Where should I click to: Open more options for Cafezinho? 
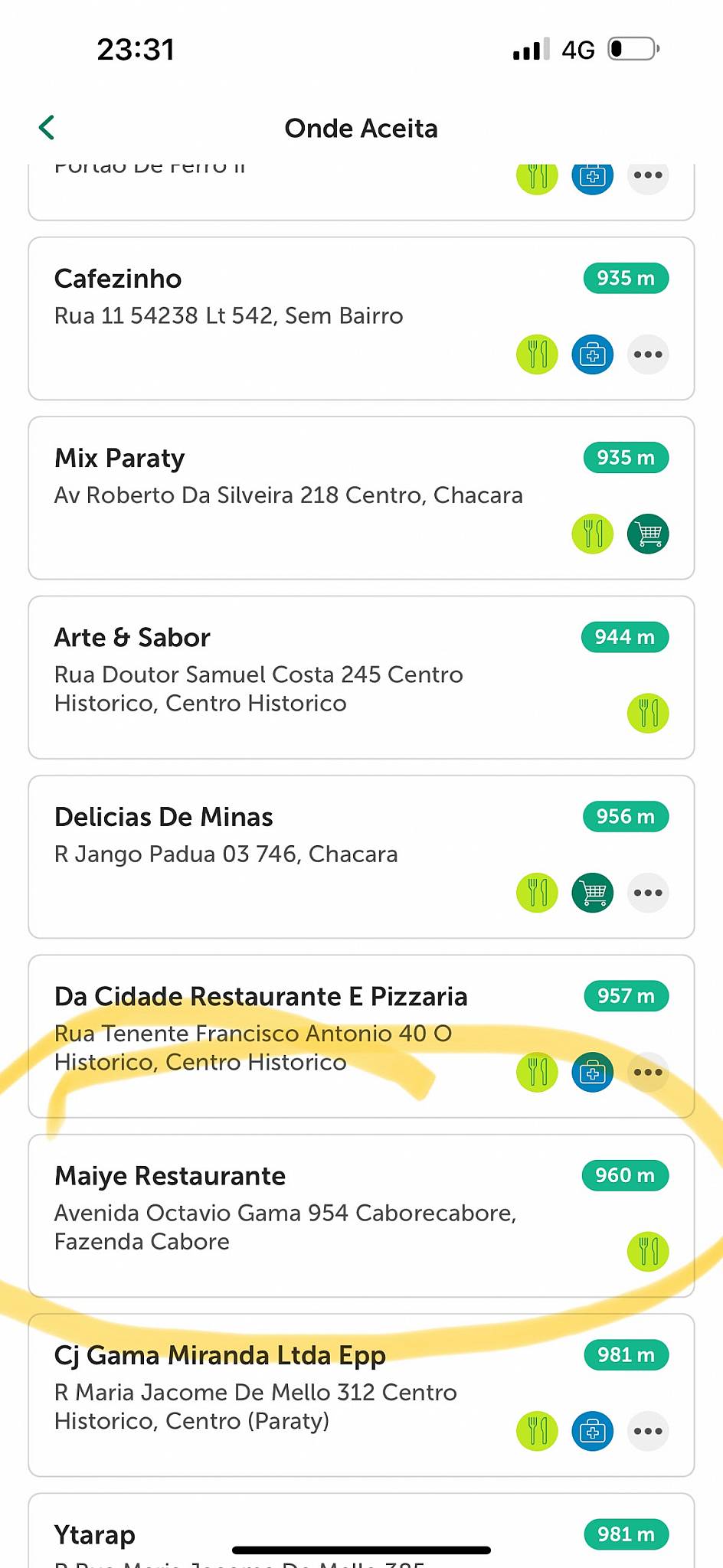(647, 354)
